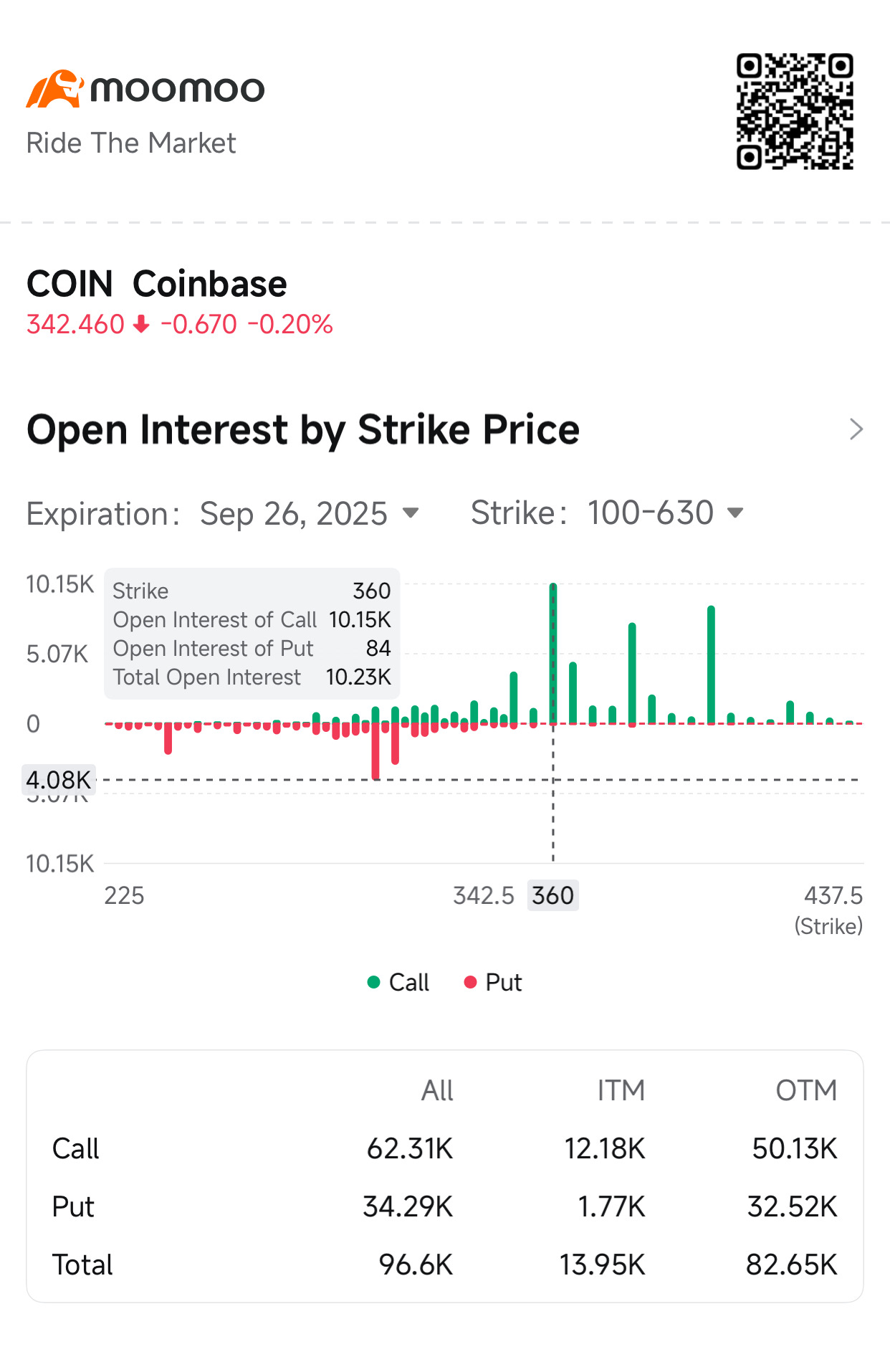
Task: Hide the strike 360 tooltip overlay
Action: point(252,633)
